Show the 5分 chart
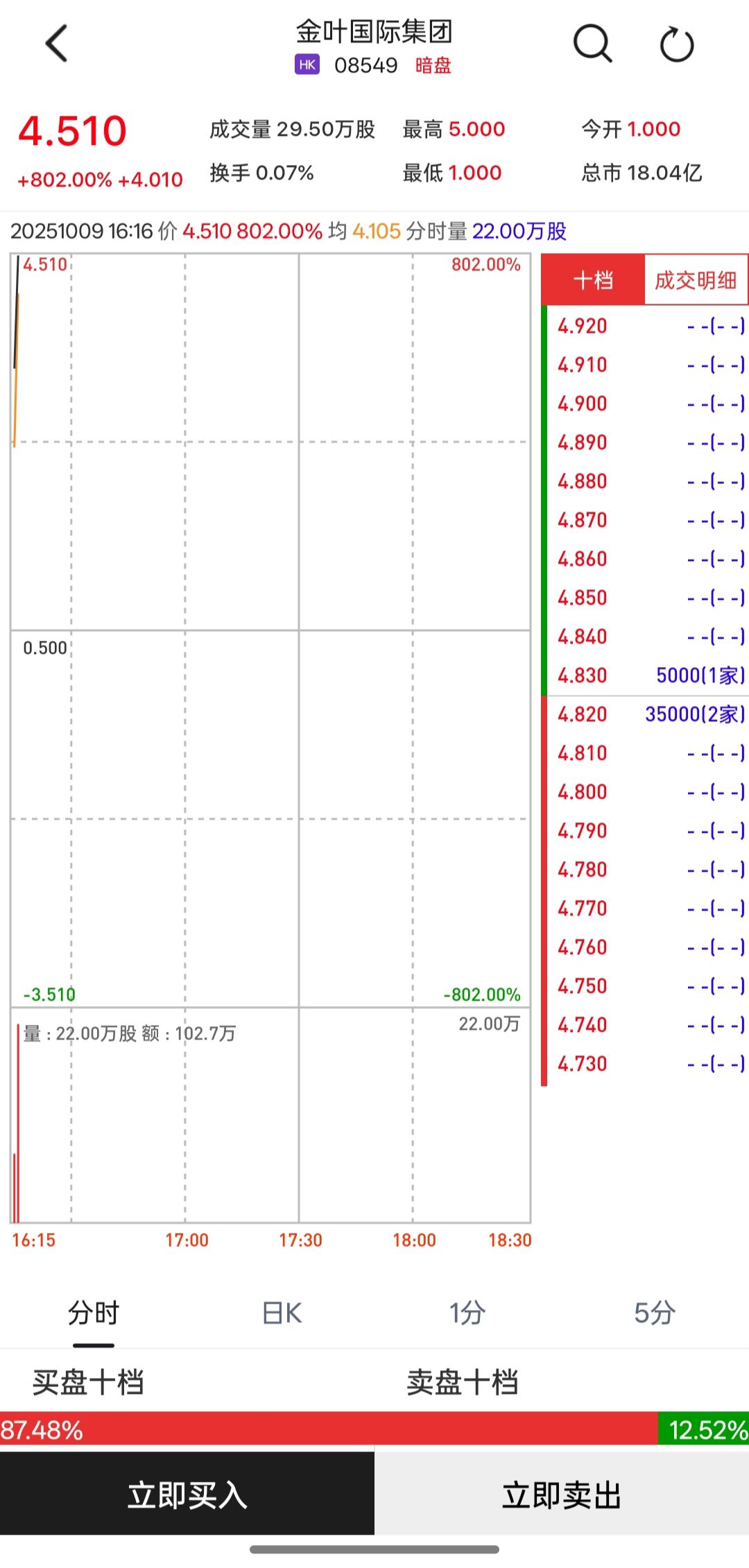Screen dimensions: 749x1568 (x=654, y=1313)
